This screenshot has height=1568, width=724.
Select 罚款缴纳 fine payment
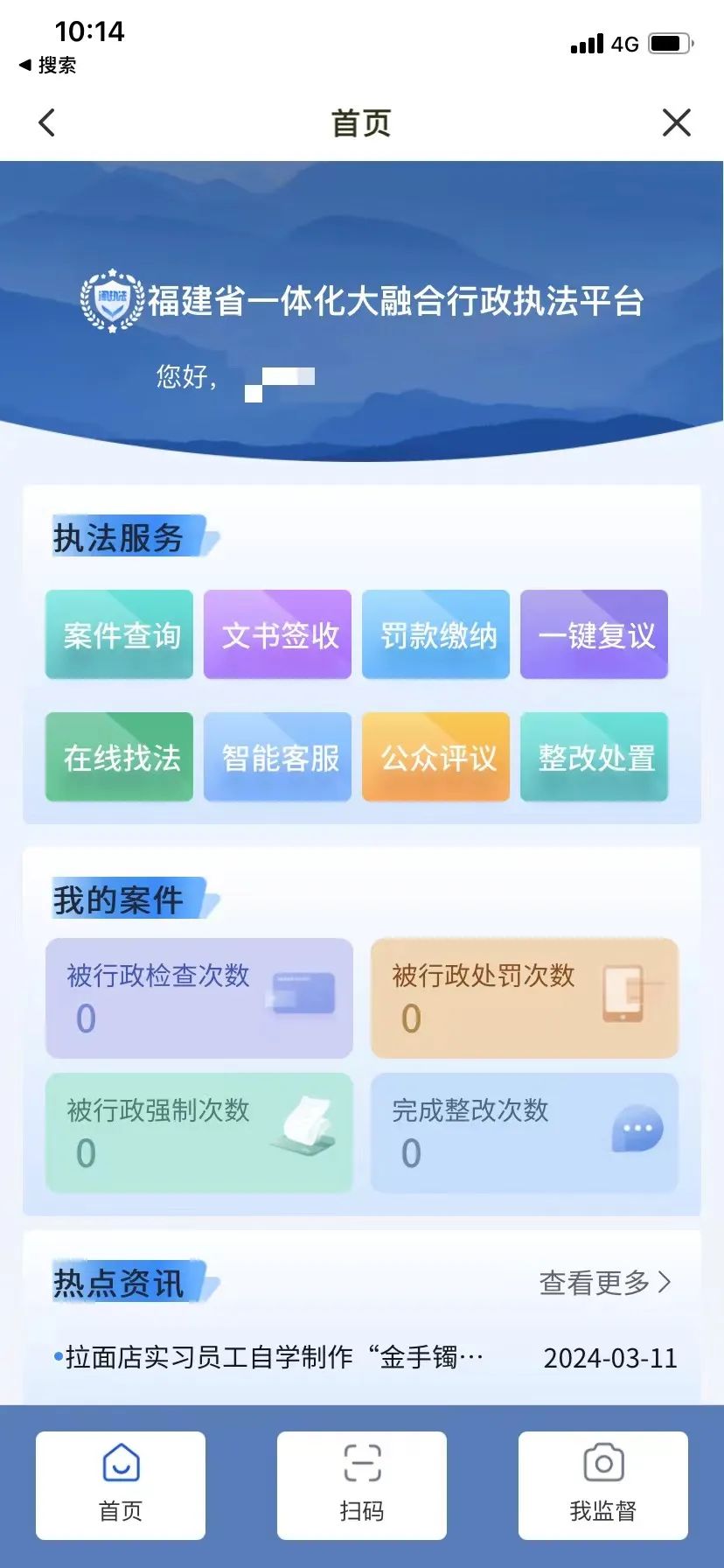click(x=435, y=634)
